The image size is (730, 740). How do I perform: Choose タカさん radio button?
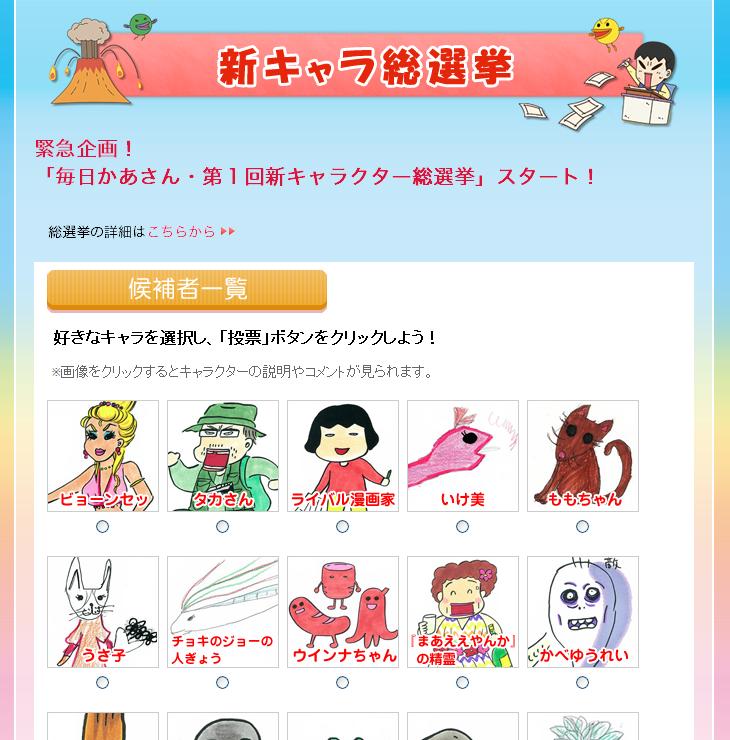(223, 527)
